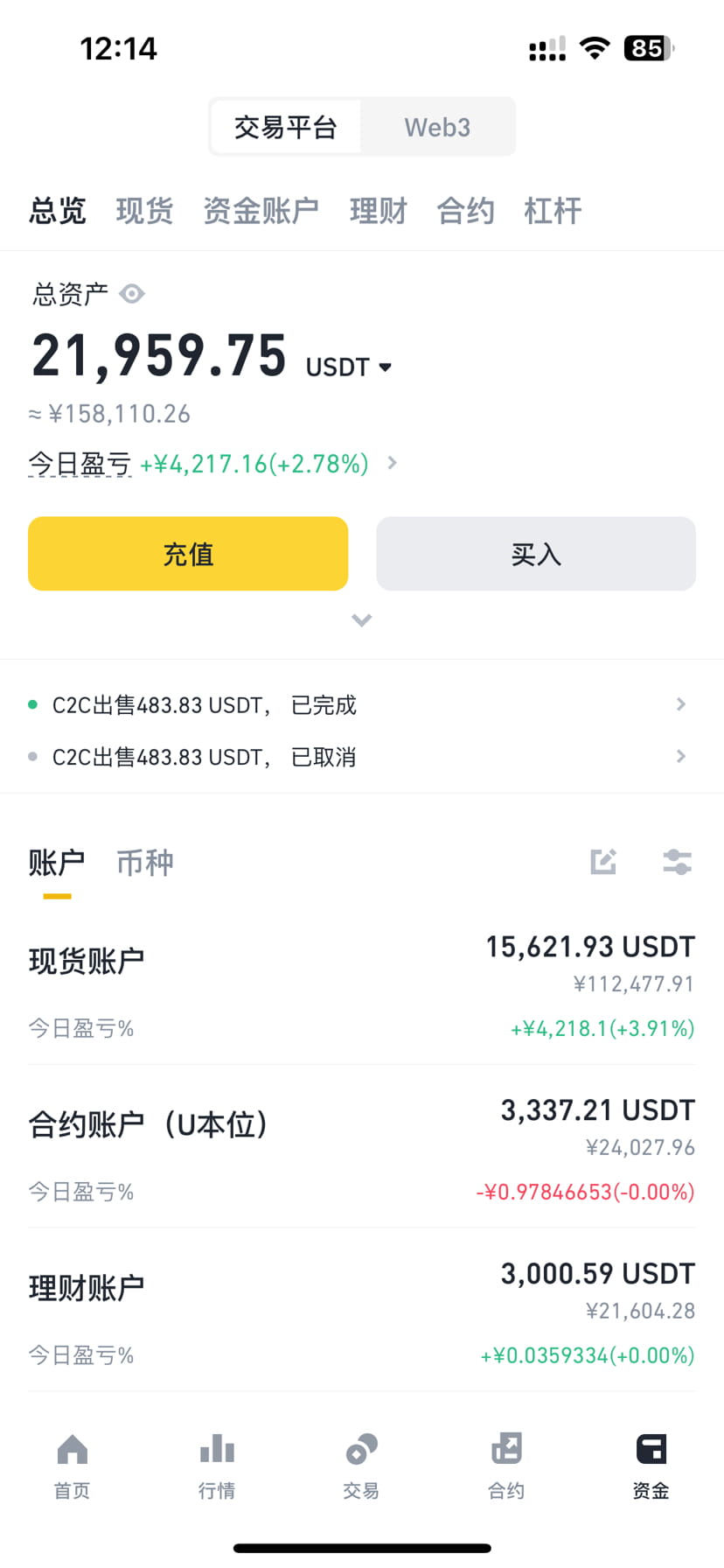Open the 现货 spot tab
The image size is (724, 1568).
click(x=144, y=210)
